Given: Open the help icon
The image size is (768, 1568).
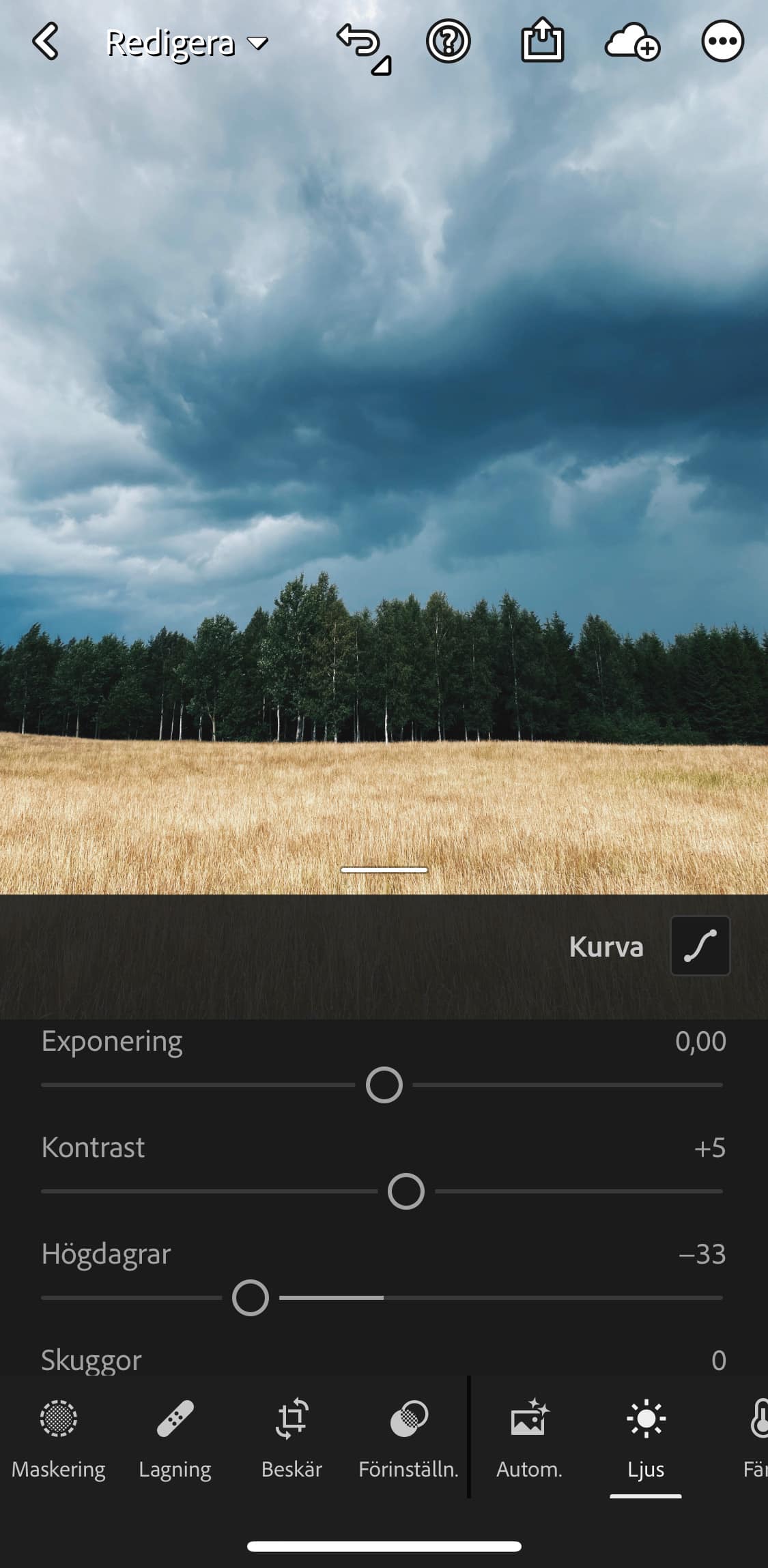Looking at the screenshot, I should coord(449,42).
